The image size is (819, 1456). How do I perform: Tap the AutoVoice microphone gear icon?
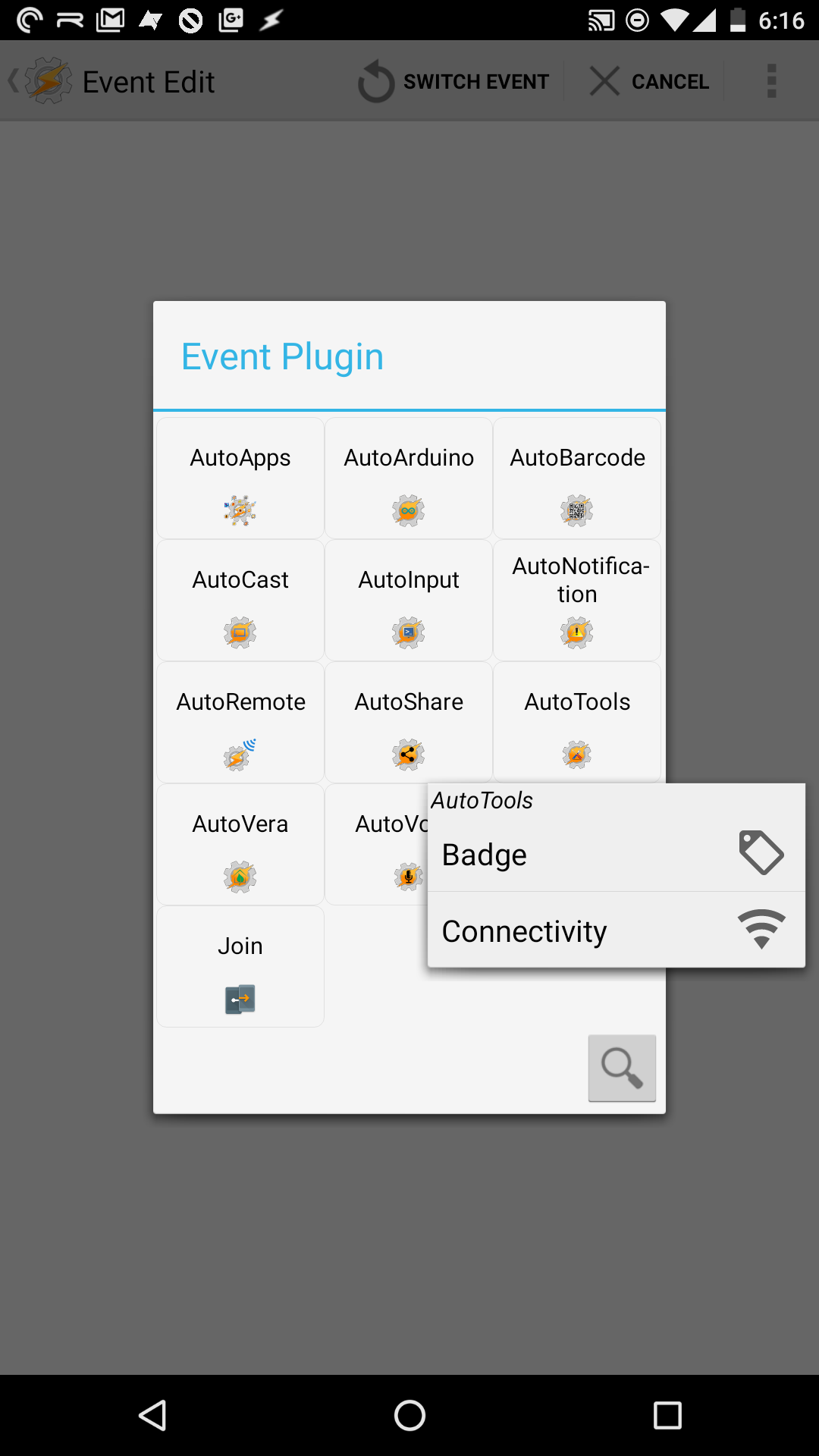[409, 877]
